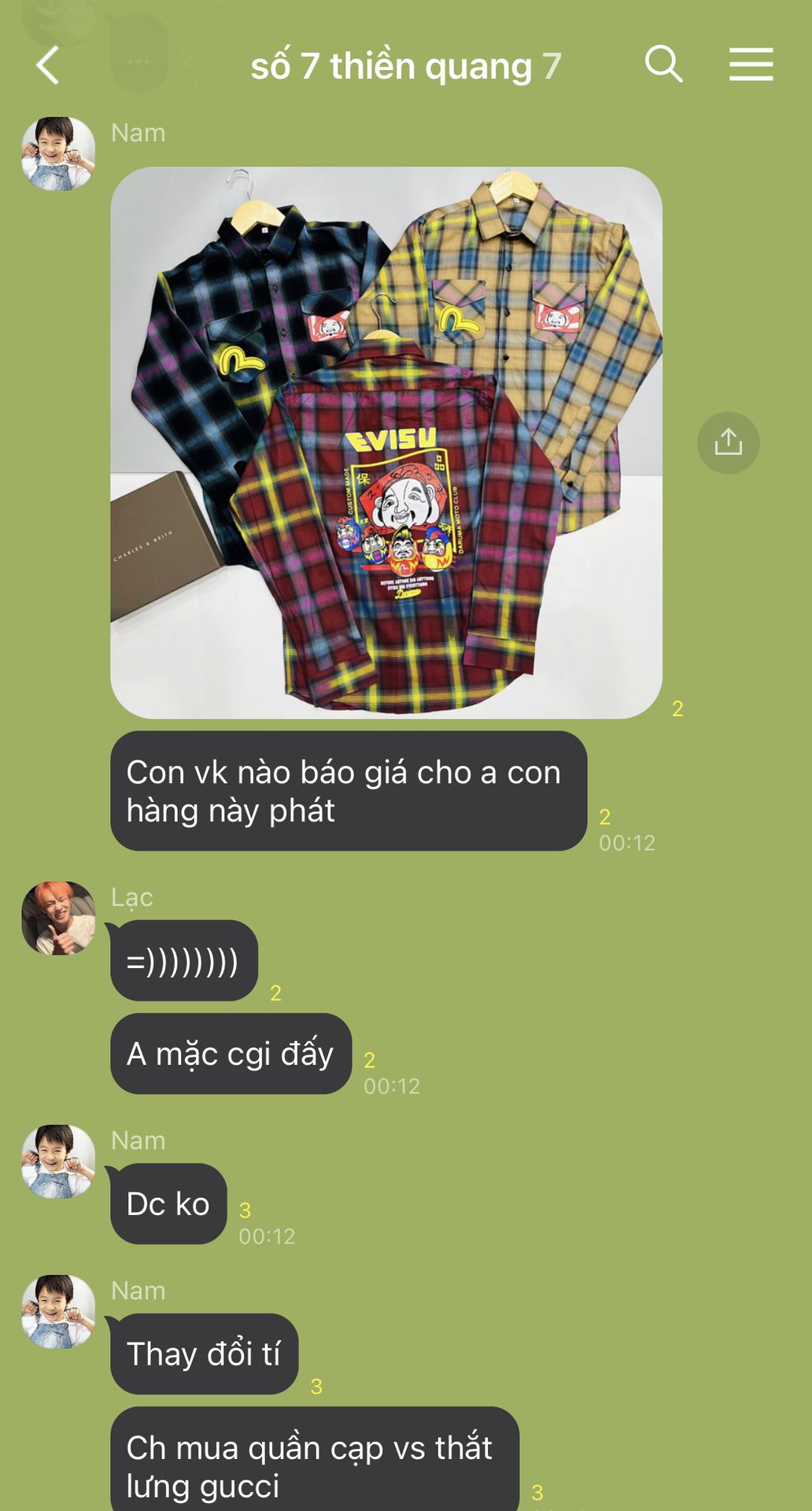
Task: Search messages in this chat
Action: pos(663,65)
